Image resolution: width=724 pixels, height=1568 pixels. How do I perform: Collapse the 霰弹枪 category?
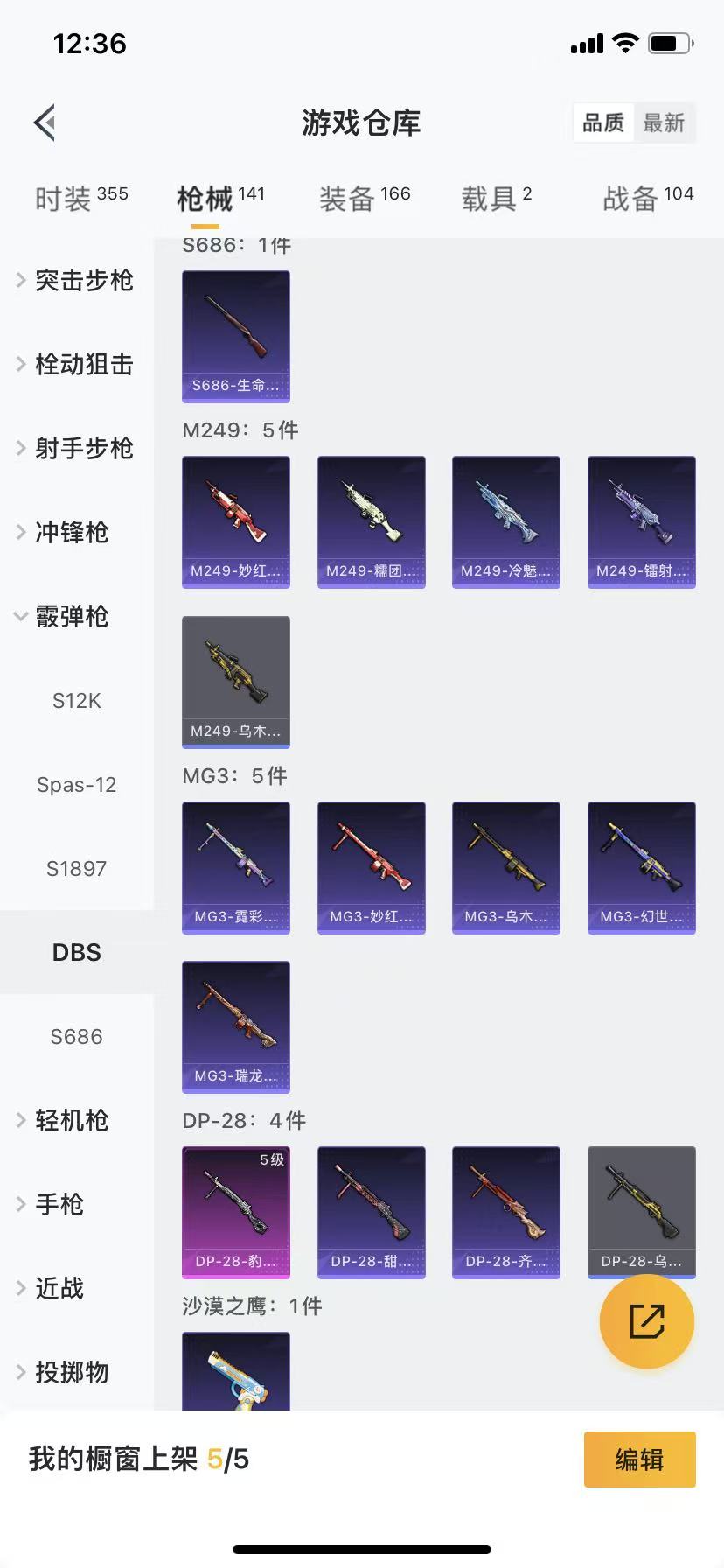77,616
